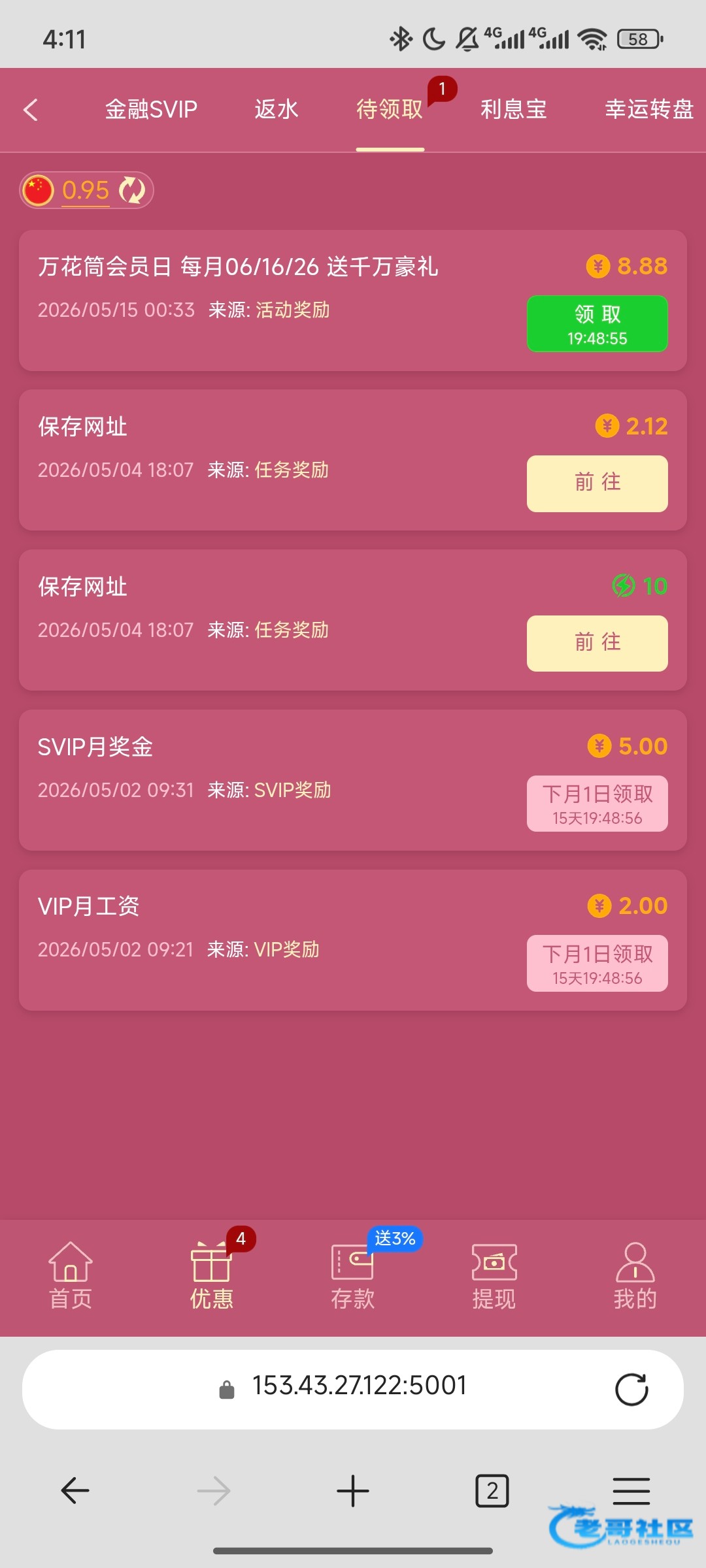Select the 利息宝 tab
The height and width of the screenshot is (1568, 706).
514,109
